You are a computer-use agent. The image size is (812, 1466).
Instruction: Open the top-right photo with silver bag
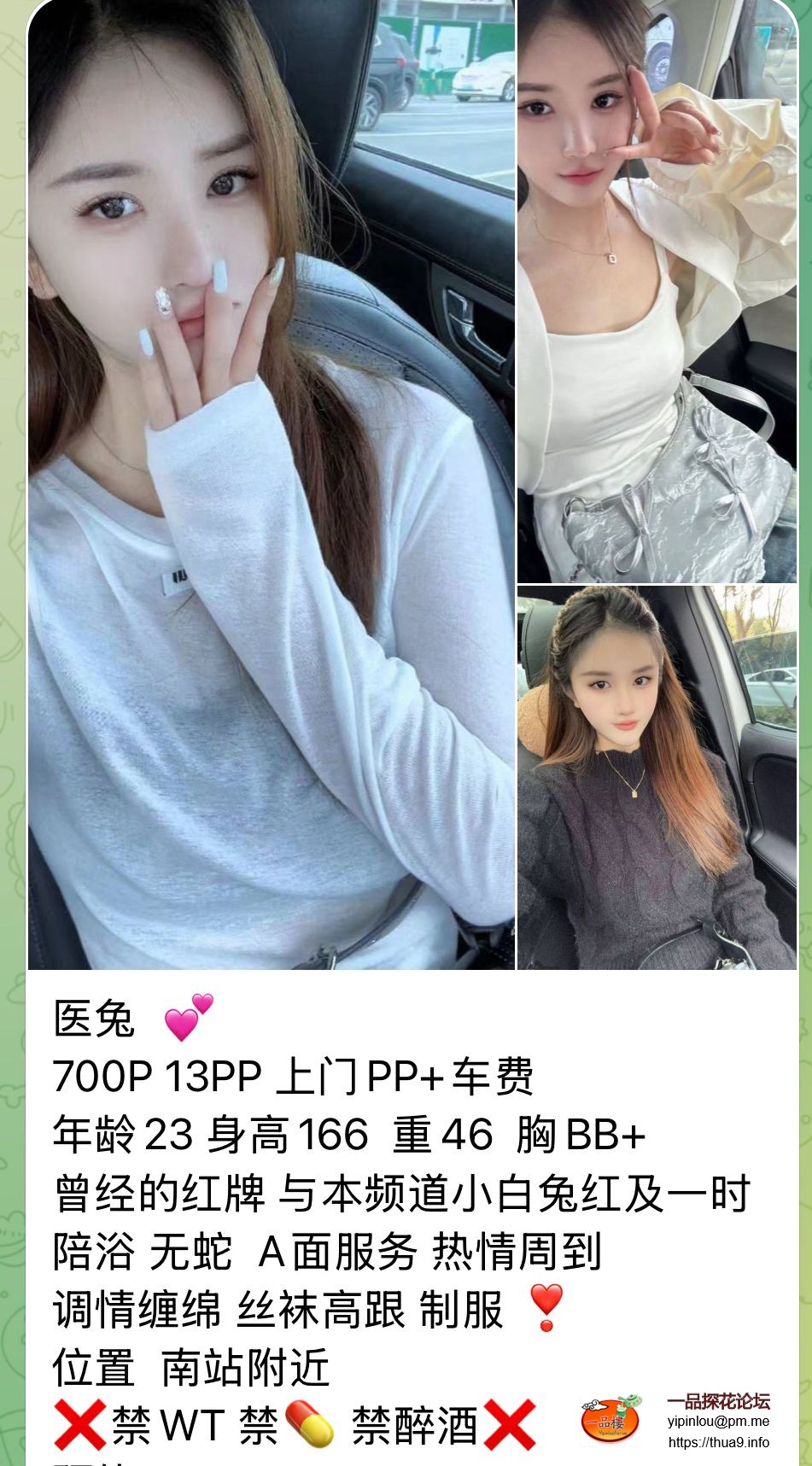point(657,290)
